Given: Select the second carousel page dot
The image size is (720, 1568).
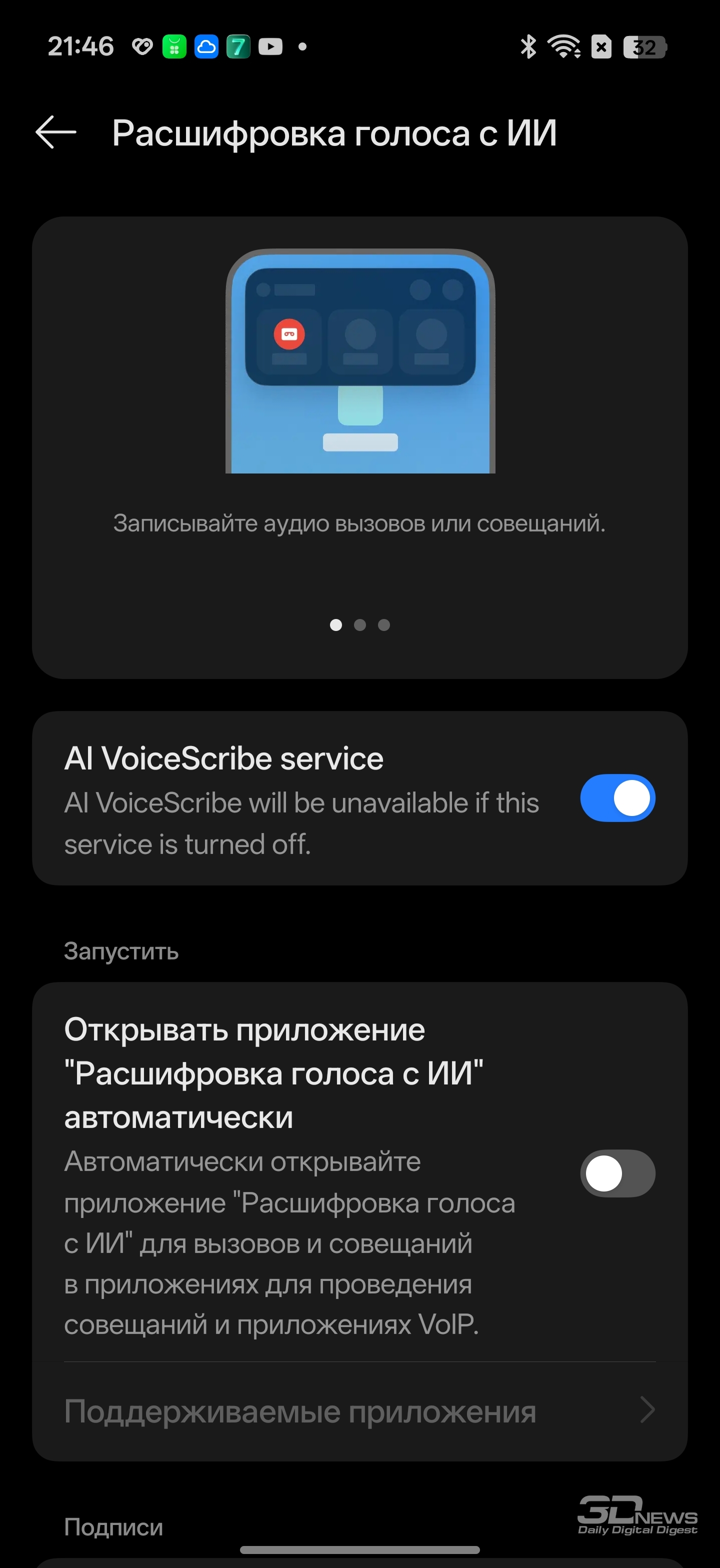Looking at the screenshot, I should pyautogui.click(x=359, y=625).
